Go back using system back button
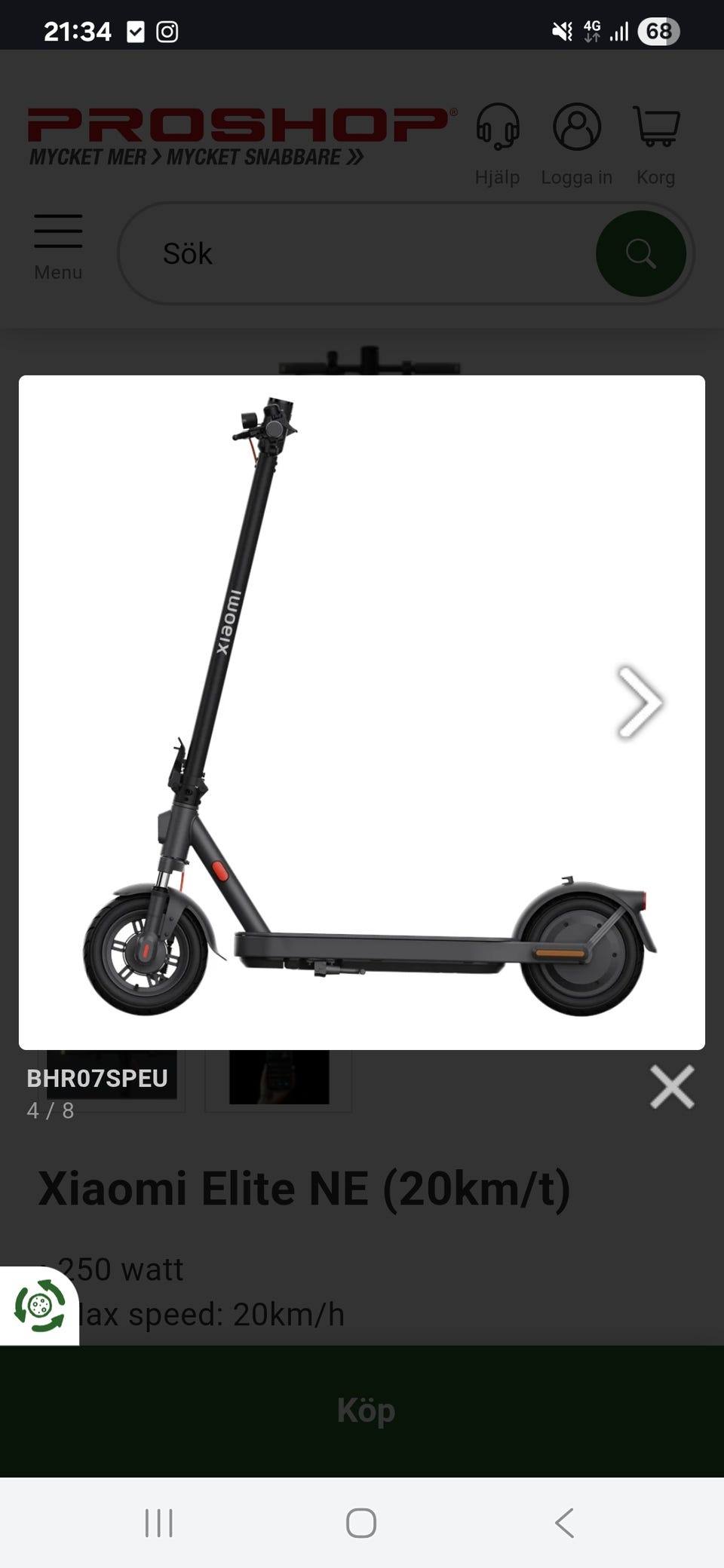This screenshot has width=724, height=1568. (x=564, y=1523)
